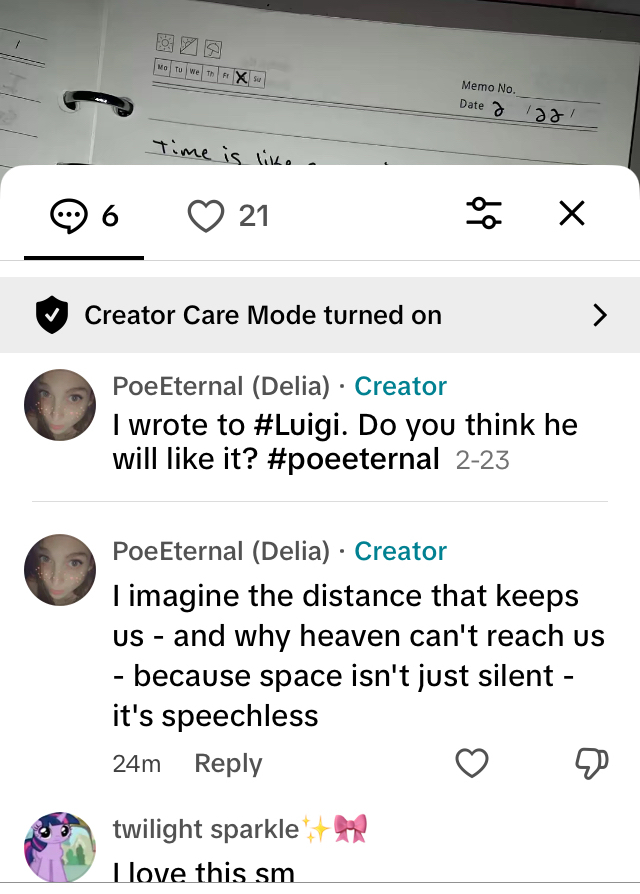Open Creator Care Mode settings
This screenshot has width=640, height=894.
pos(320,316)
